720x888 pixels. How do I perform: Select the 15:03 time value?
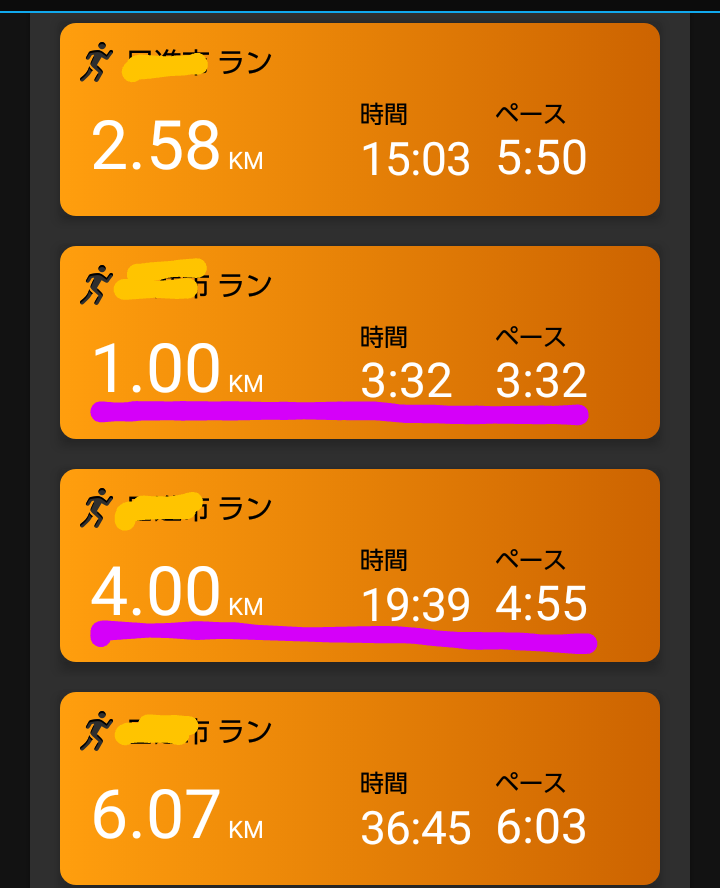click(417, 158)
